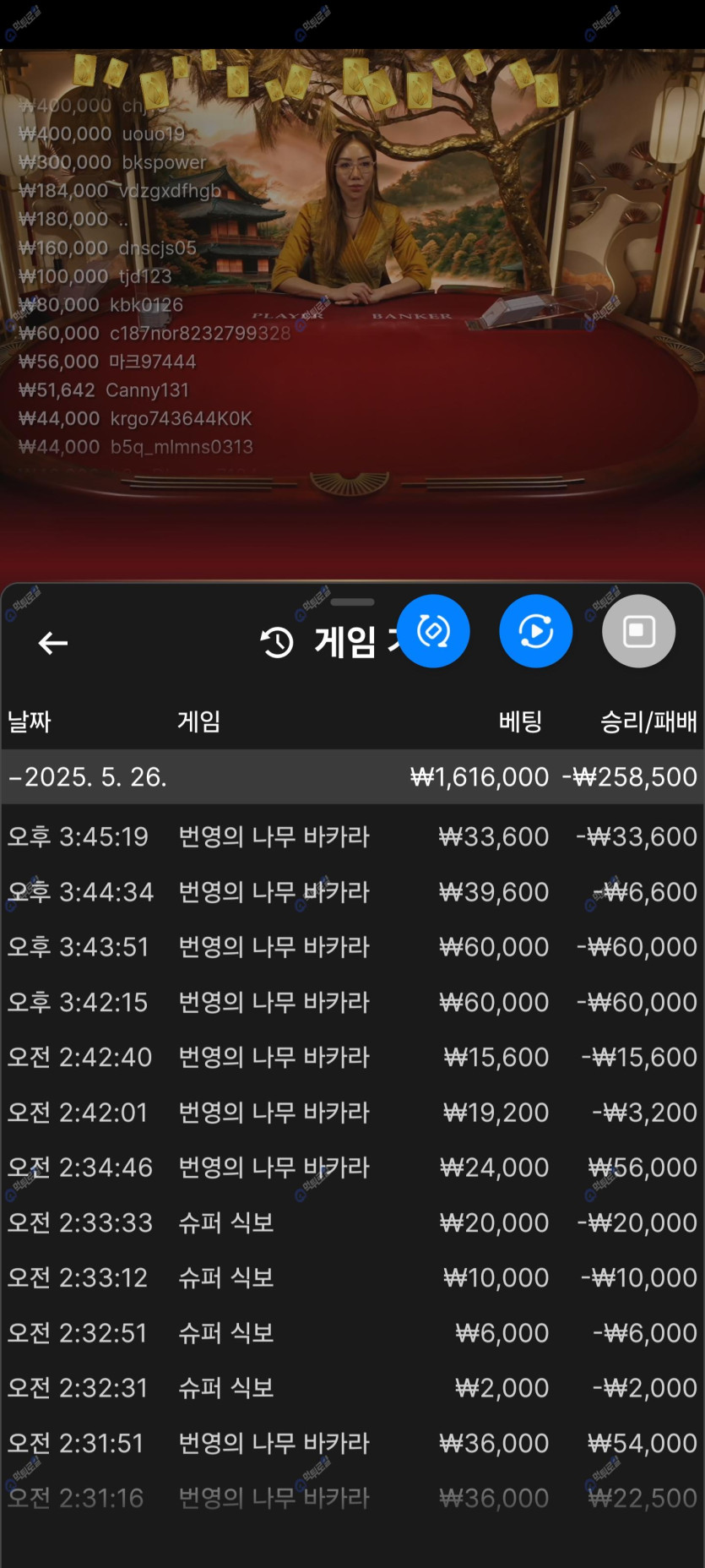Open the 오전 2:34:46 바카라 history entry

352,1167
